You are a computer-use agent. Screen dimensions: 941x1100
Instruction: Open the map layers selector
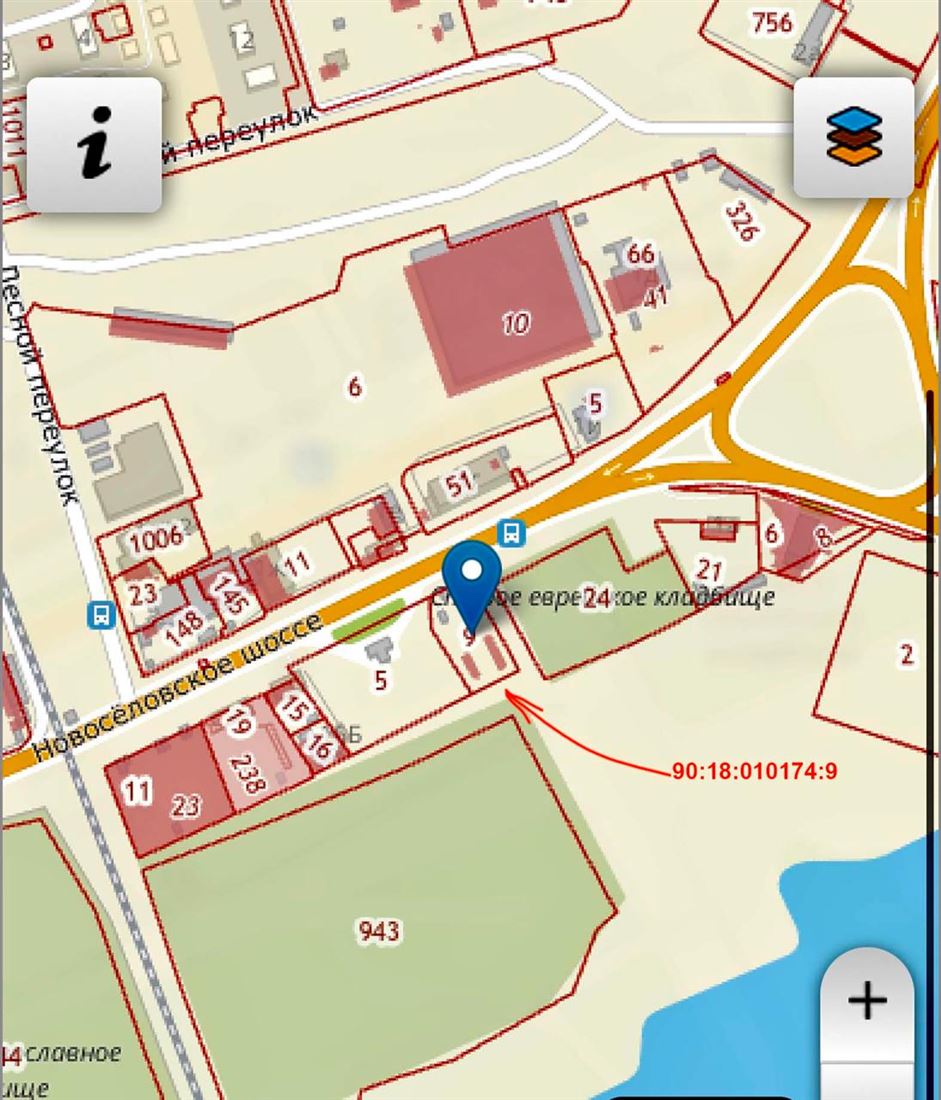click(x=853, y=138)
